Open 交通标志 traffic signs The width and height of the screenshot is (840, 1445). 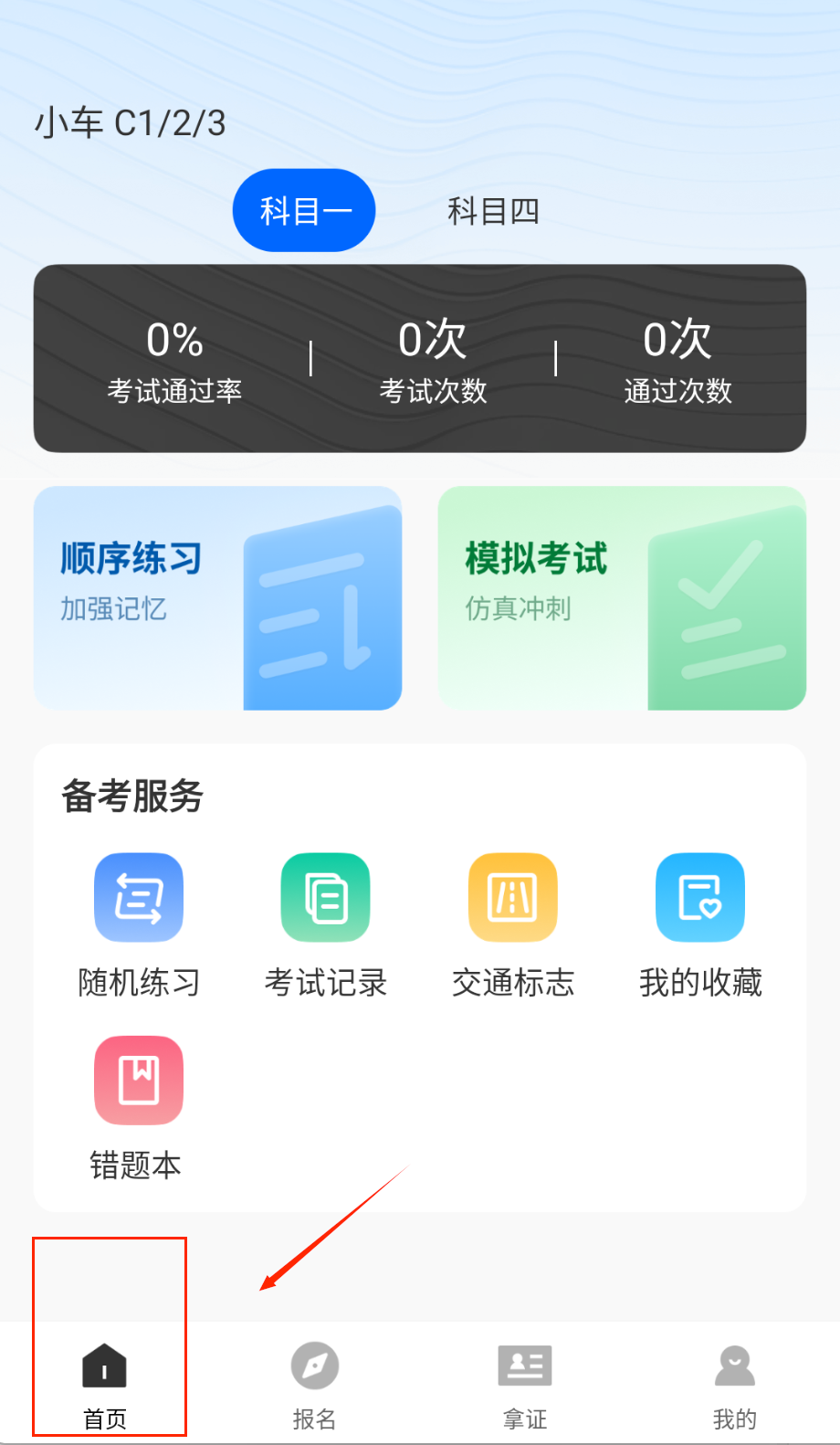coord(513,924)
